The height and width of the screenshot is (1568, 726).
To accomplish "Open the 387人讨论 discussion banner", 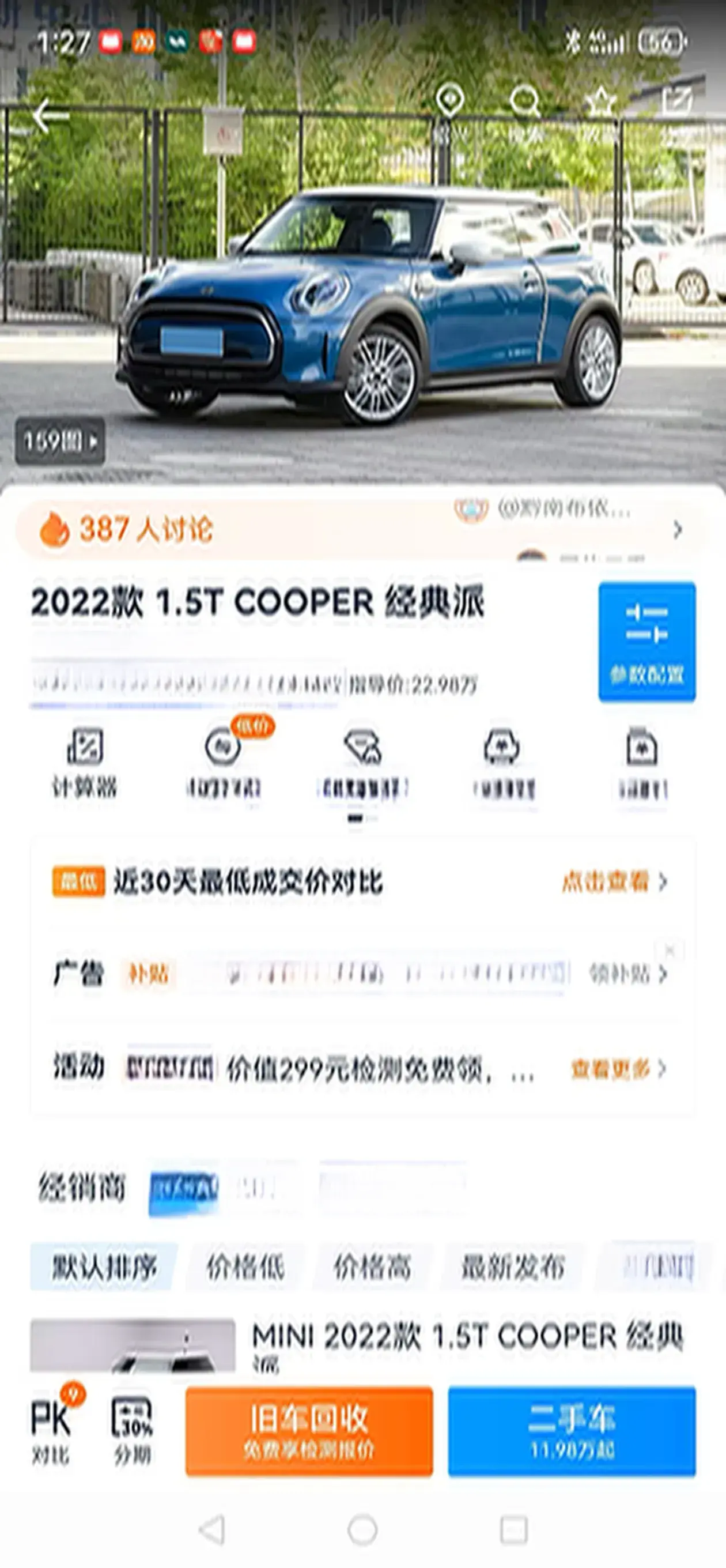I will pyautogui.click(x=359, y=529).
